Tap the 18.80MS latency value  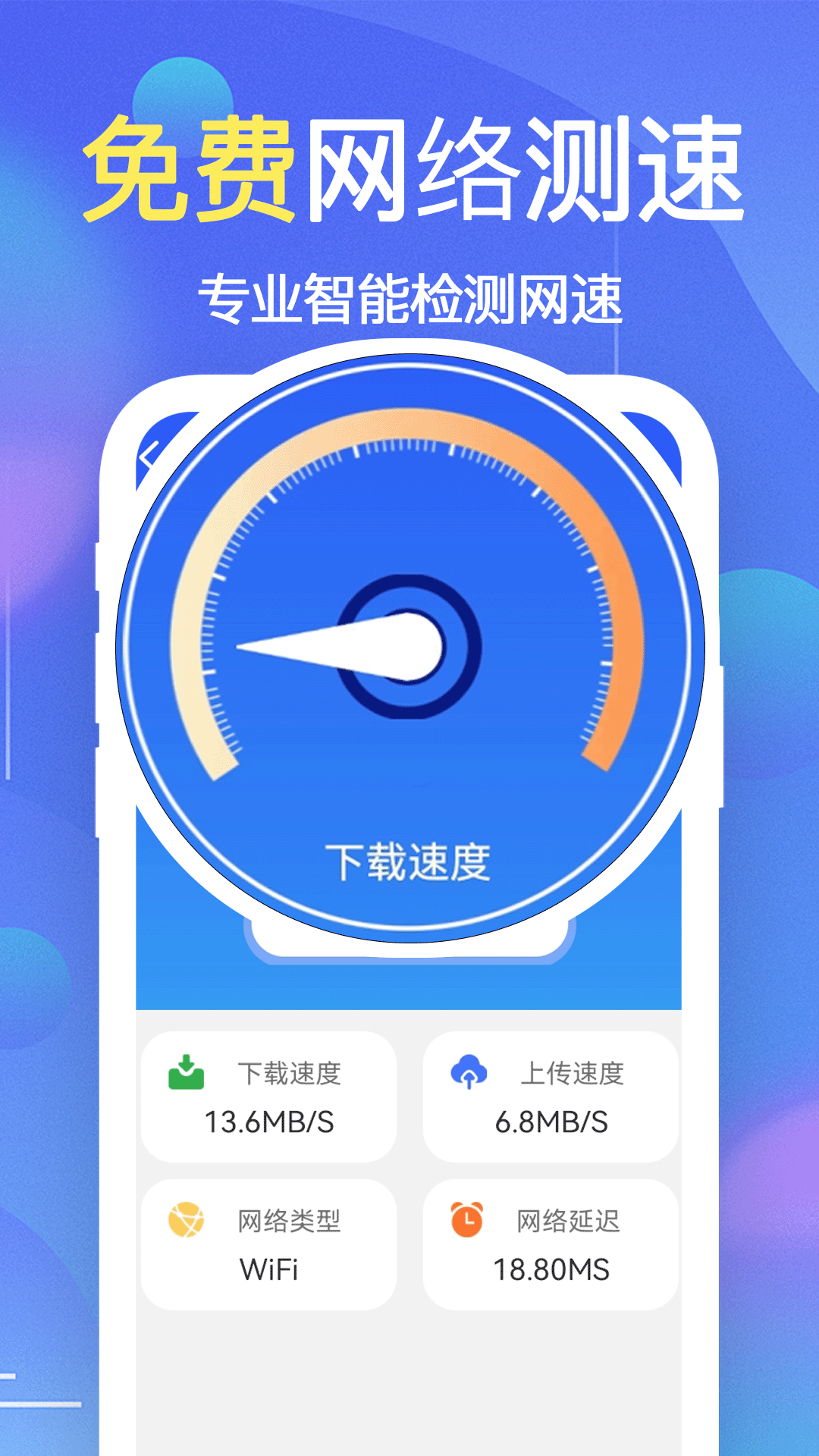click(x=551, y=1267)
